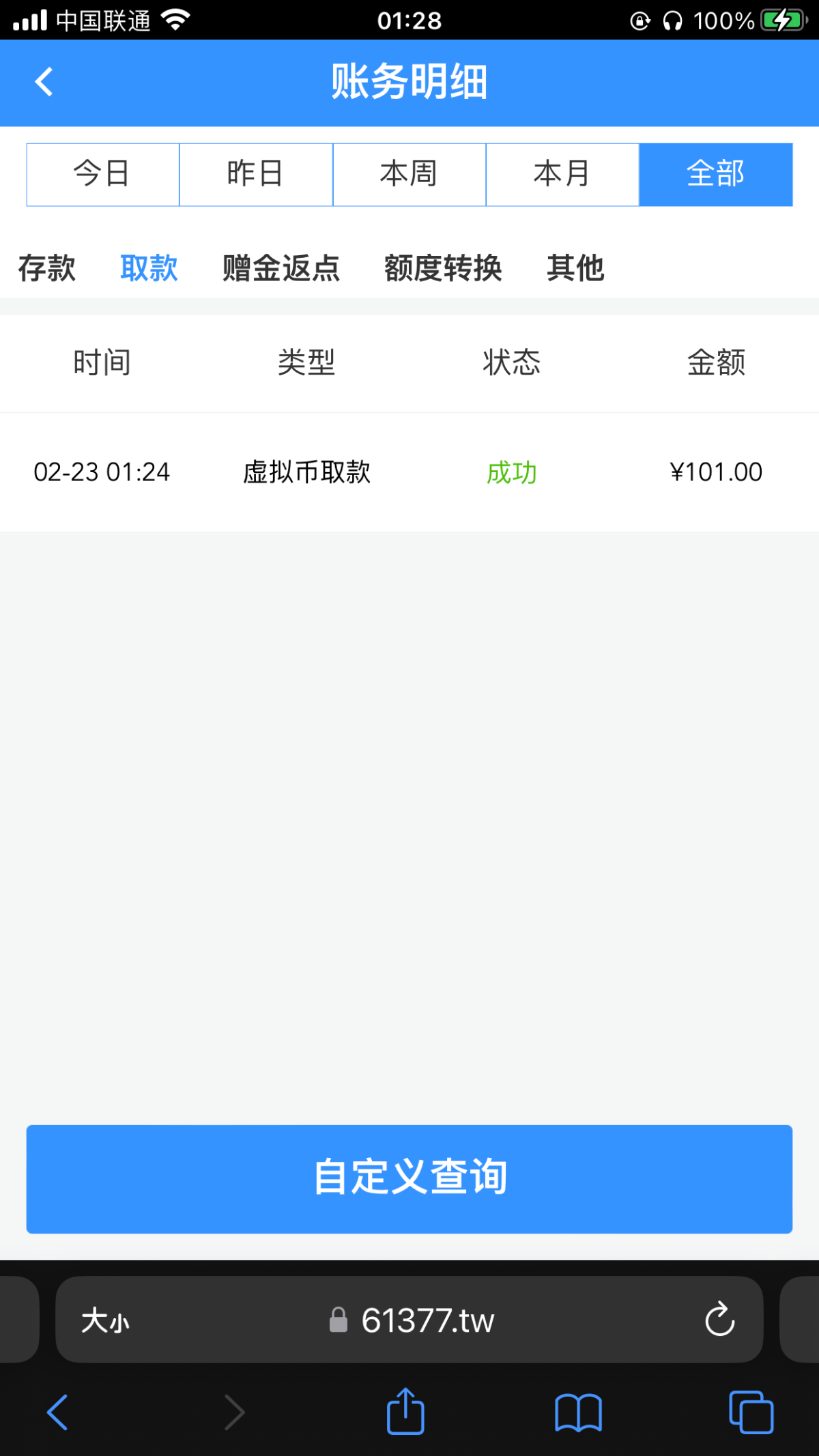Open the 取款 tab
819x1456 pixels.
pyautogui.click(x=149, y=268)
